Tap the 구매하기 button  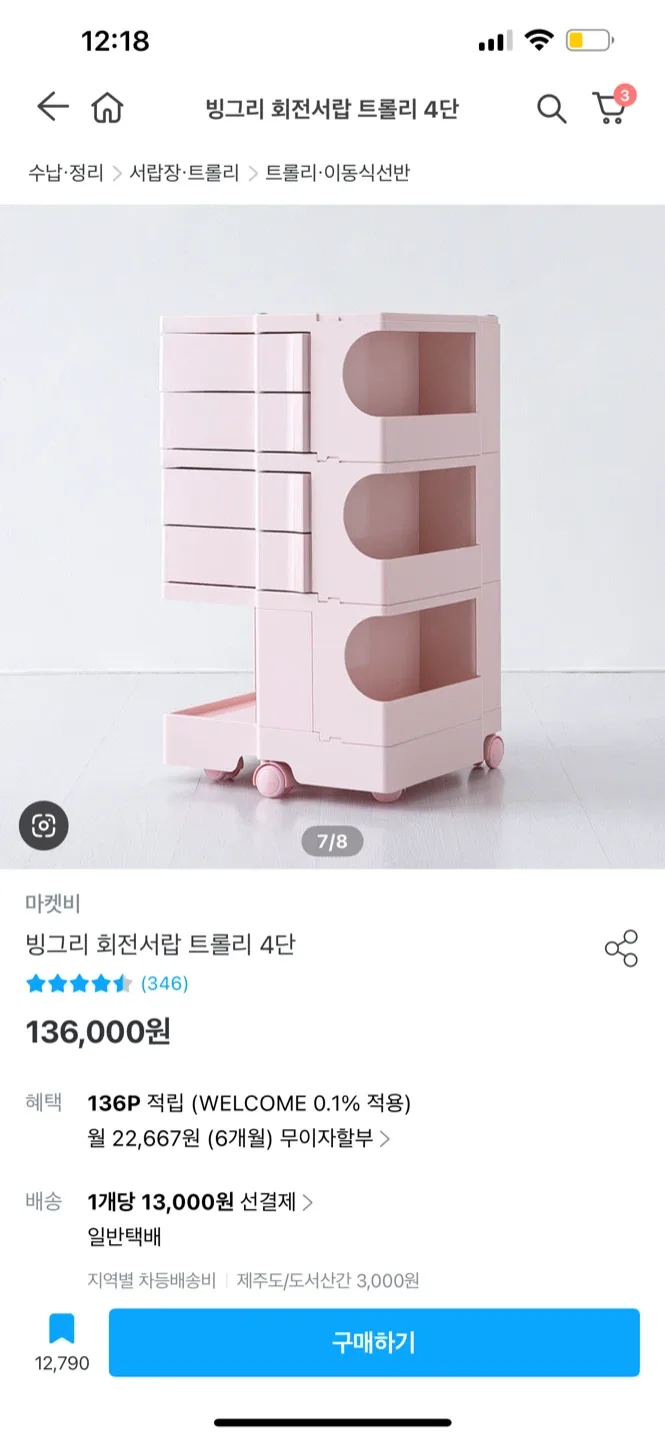click(x=374, y=1342)
